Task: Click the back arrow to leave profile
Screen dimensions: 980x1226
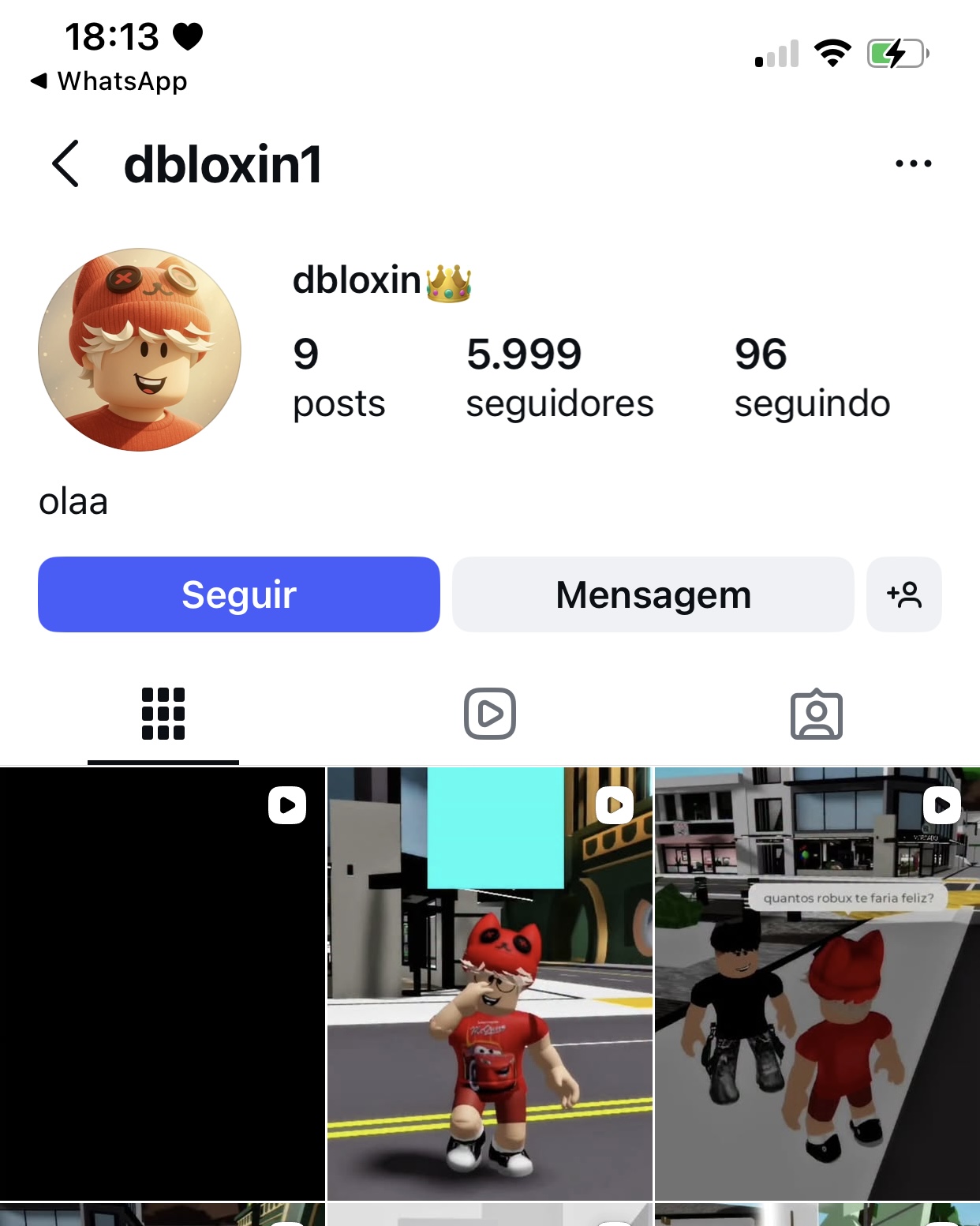Action: coord(65,163)
